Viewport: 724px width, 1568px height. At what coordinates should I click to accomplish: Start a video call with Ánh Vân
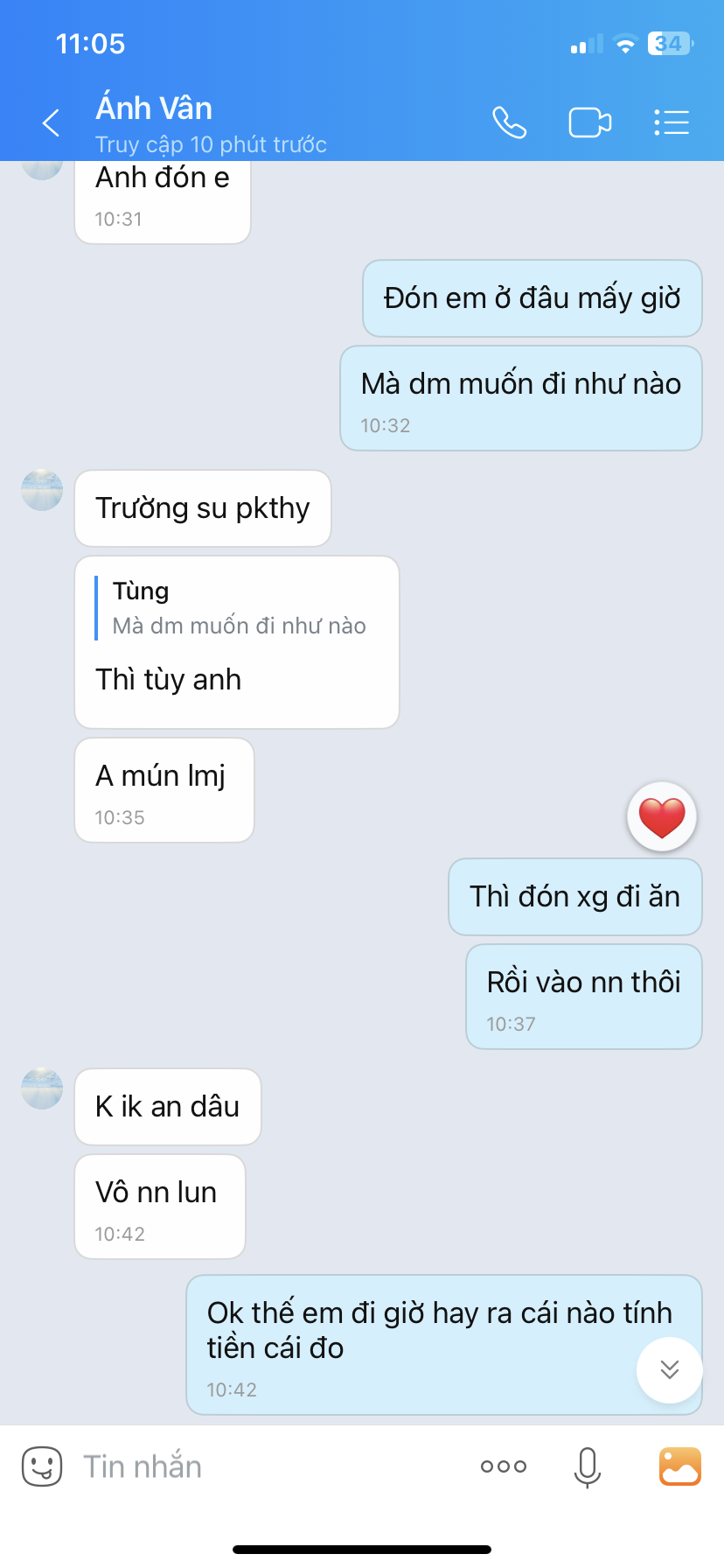click(589, 122)
